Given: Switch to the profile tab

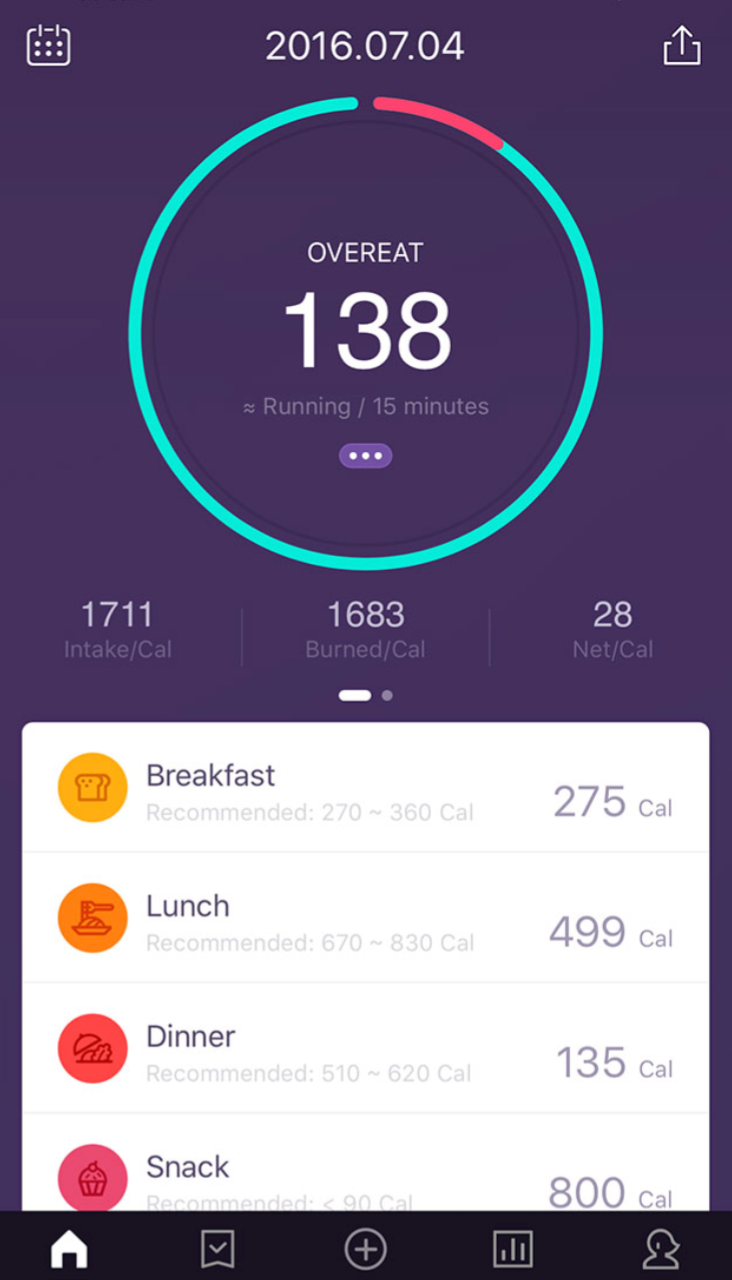Looking at the screenshot, I should pyautogui.click(x=661, y=1249).
